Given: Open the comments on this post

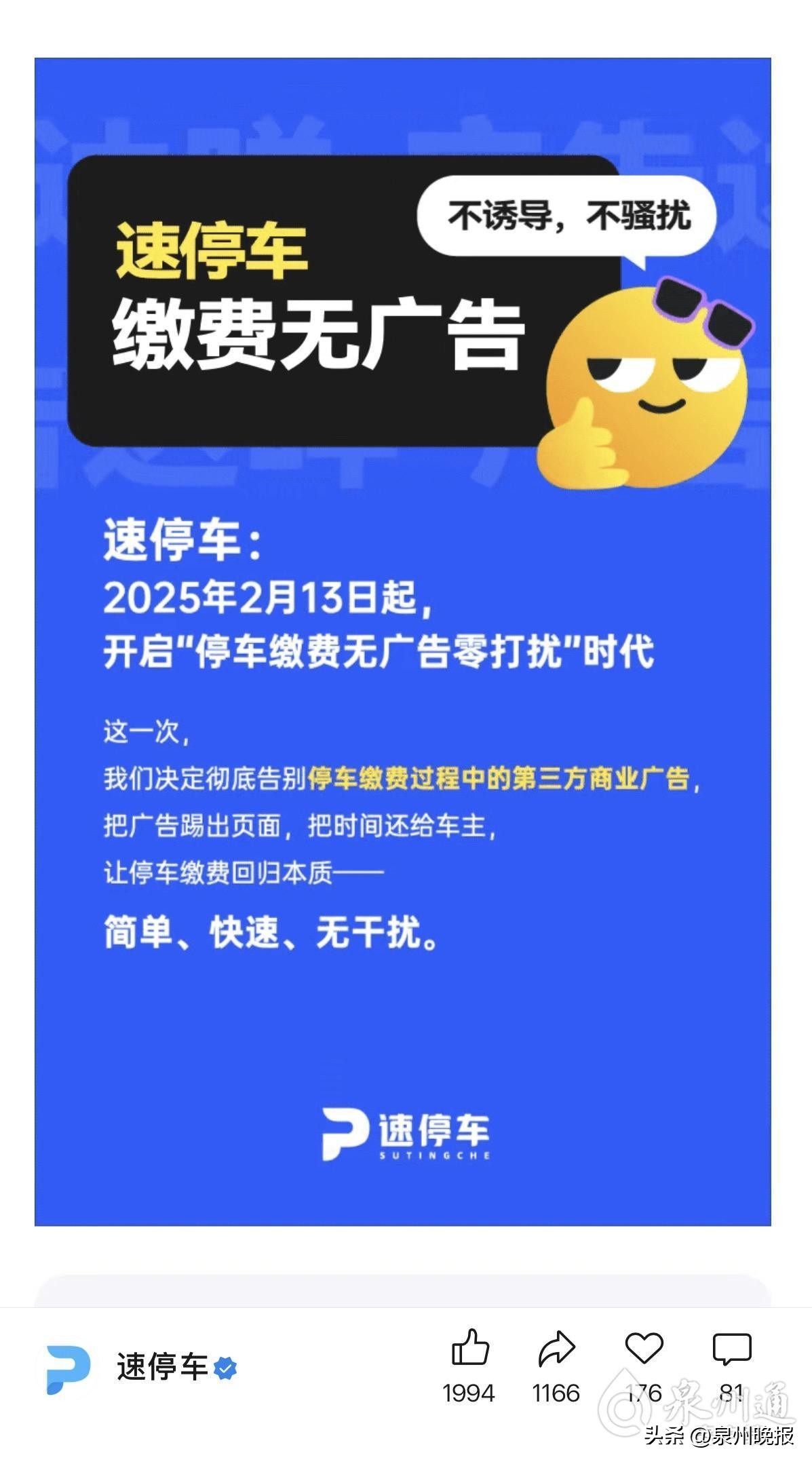Looking at the screenshot, I should coord(731,1347).
